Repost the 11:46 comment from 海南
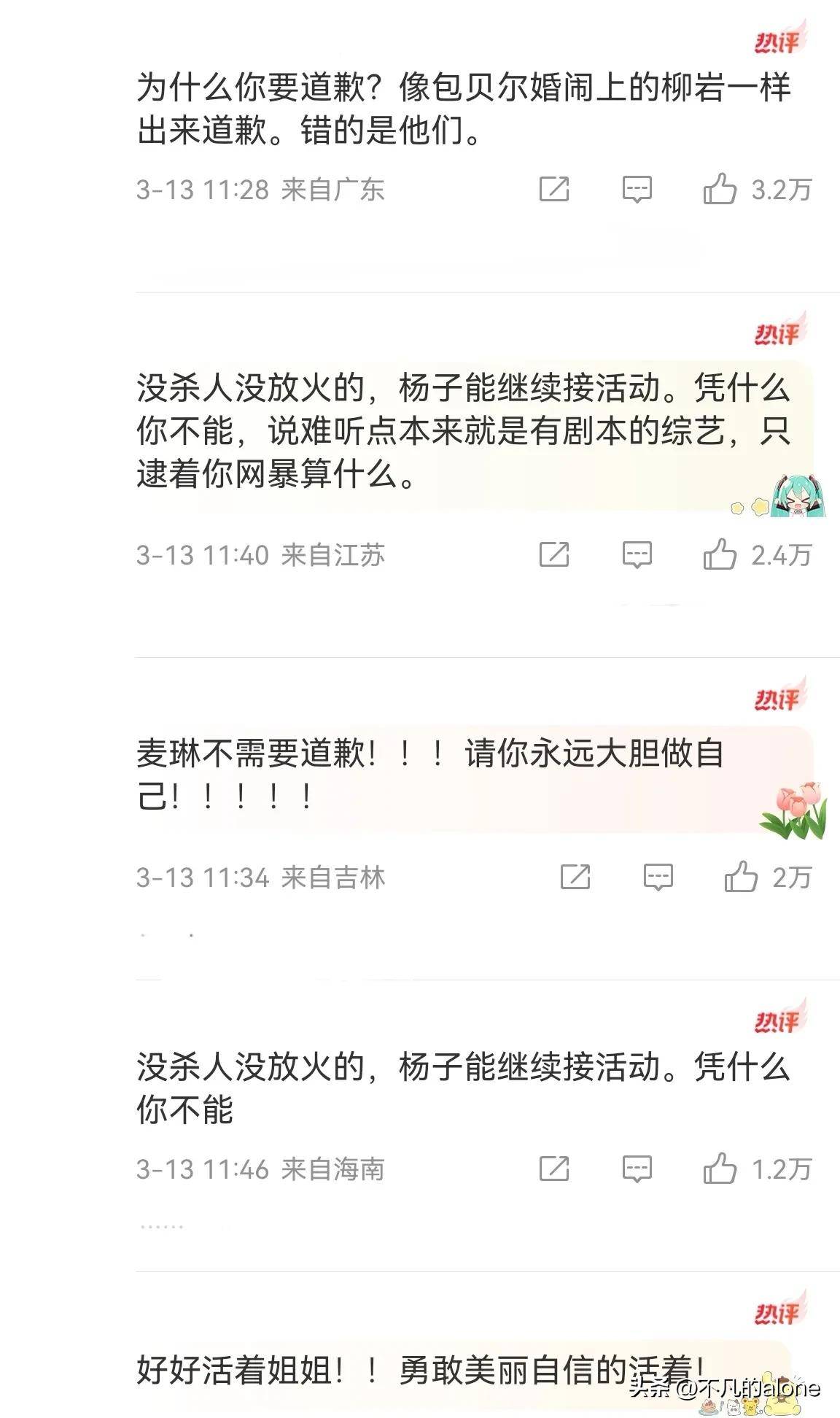The width and height of the screenshot is (840, 1418). [554, 1169]
